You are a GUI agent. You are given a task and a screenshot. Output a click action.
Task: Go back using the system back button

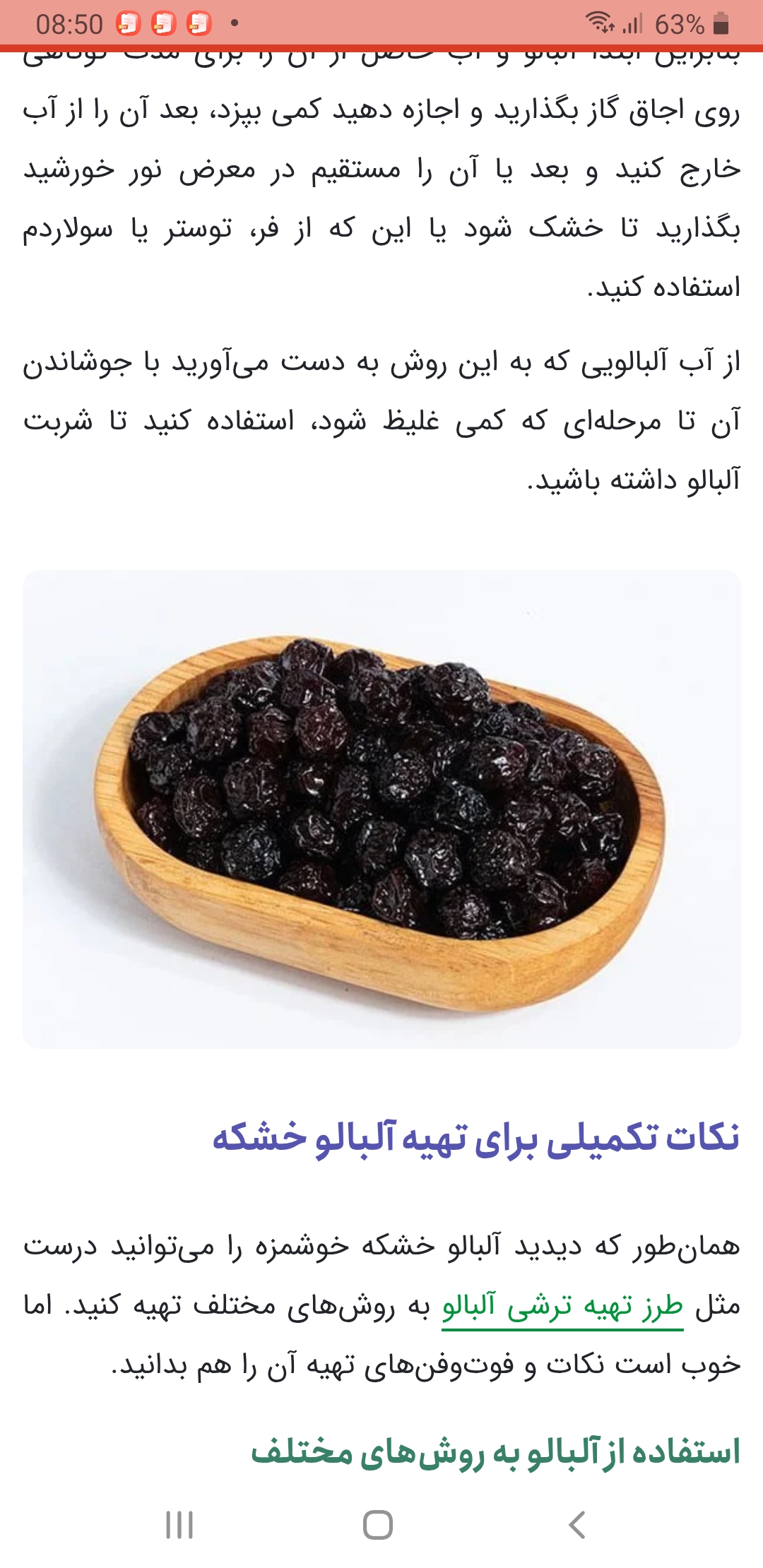point(577,1525)
